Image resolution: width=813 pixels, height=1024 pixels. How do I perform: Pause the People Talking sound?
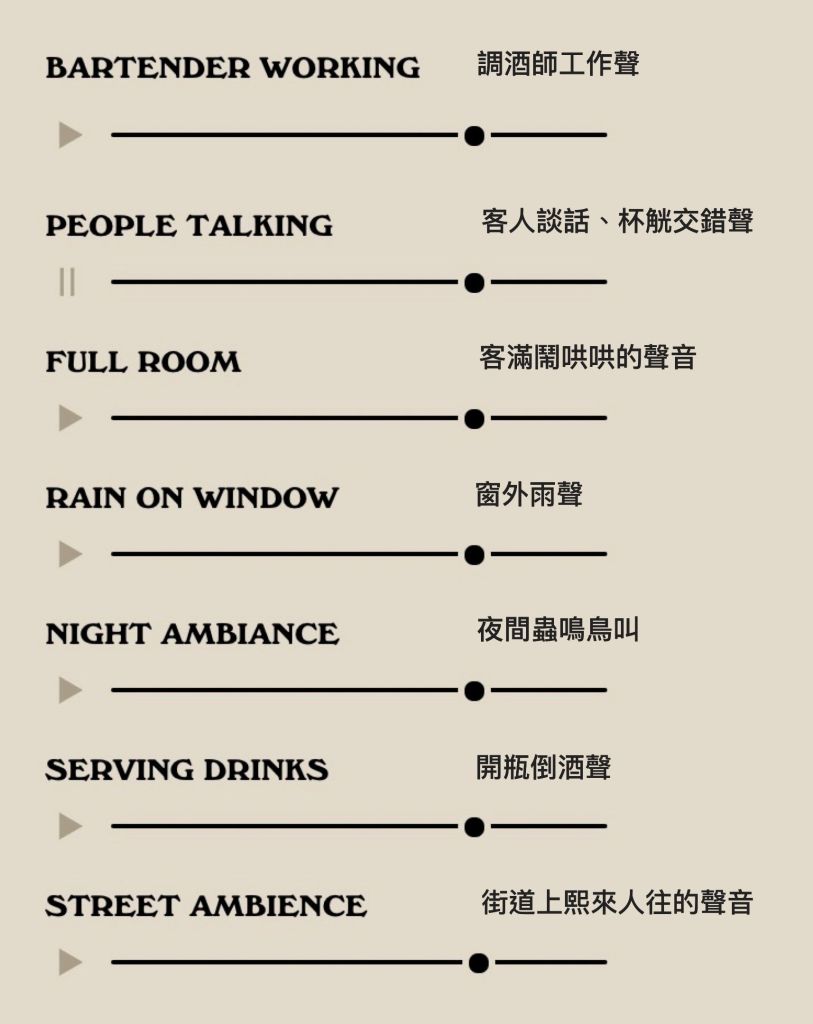tap(67, 282)
